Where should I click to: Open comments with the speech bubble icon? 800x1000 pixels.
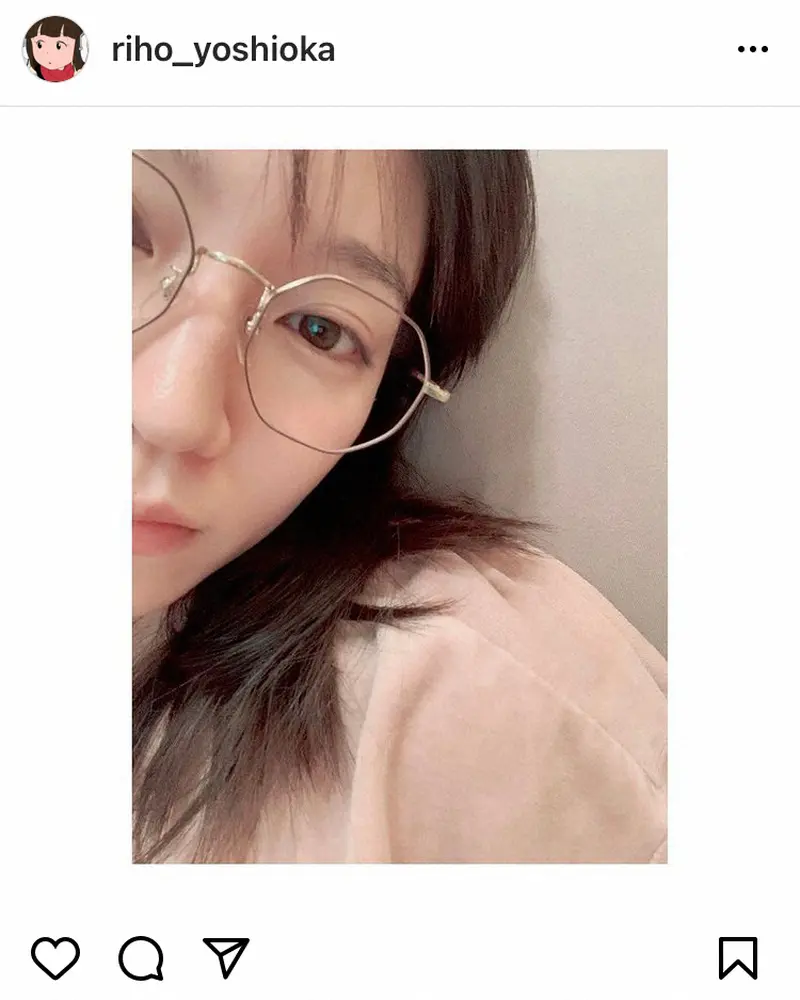(140, 958)
